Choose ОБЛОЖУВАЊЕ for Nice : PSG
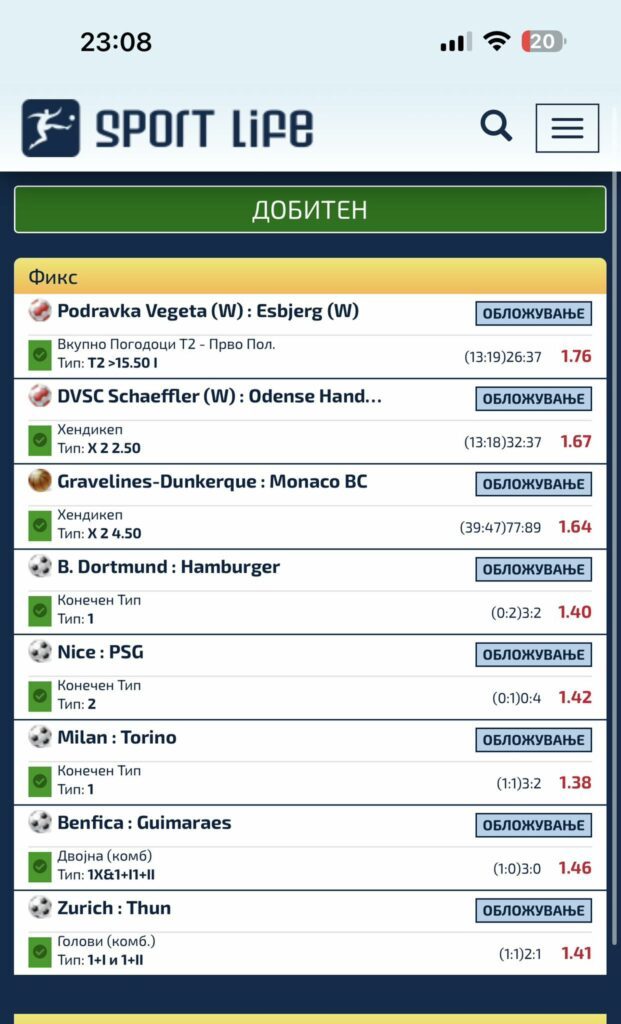This screenshot has width=621, height=1024. tap(533, 655)
